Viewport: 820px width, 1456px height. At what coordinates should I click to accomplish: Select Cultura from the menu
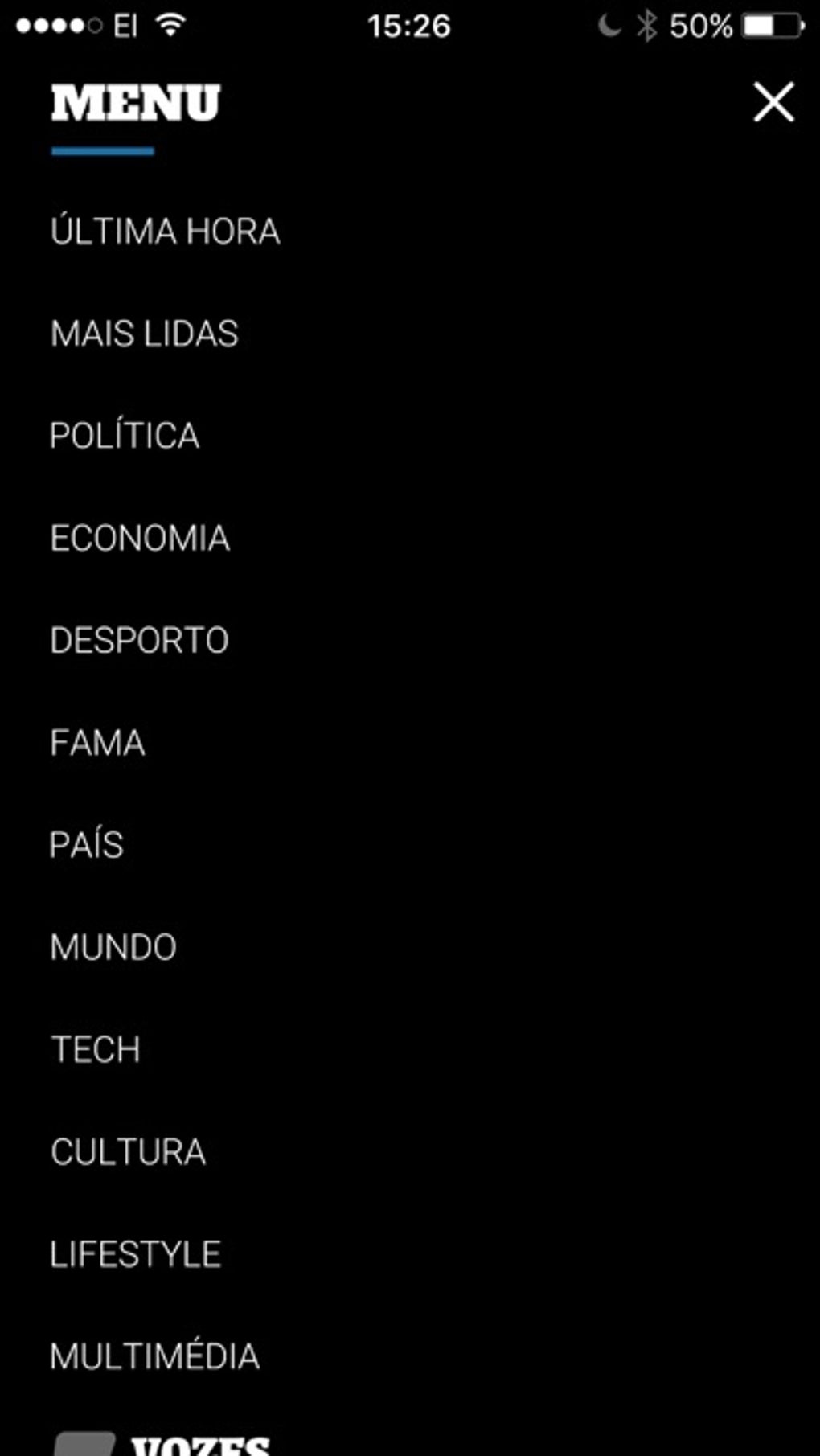click(x=128, y=1151)
